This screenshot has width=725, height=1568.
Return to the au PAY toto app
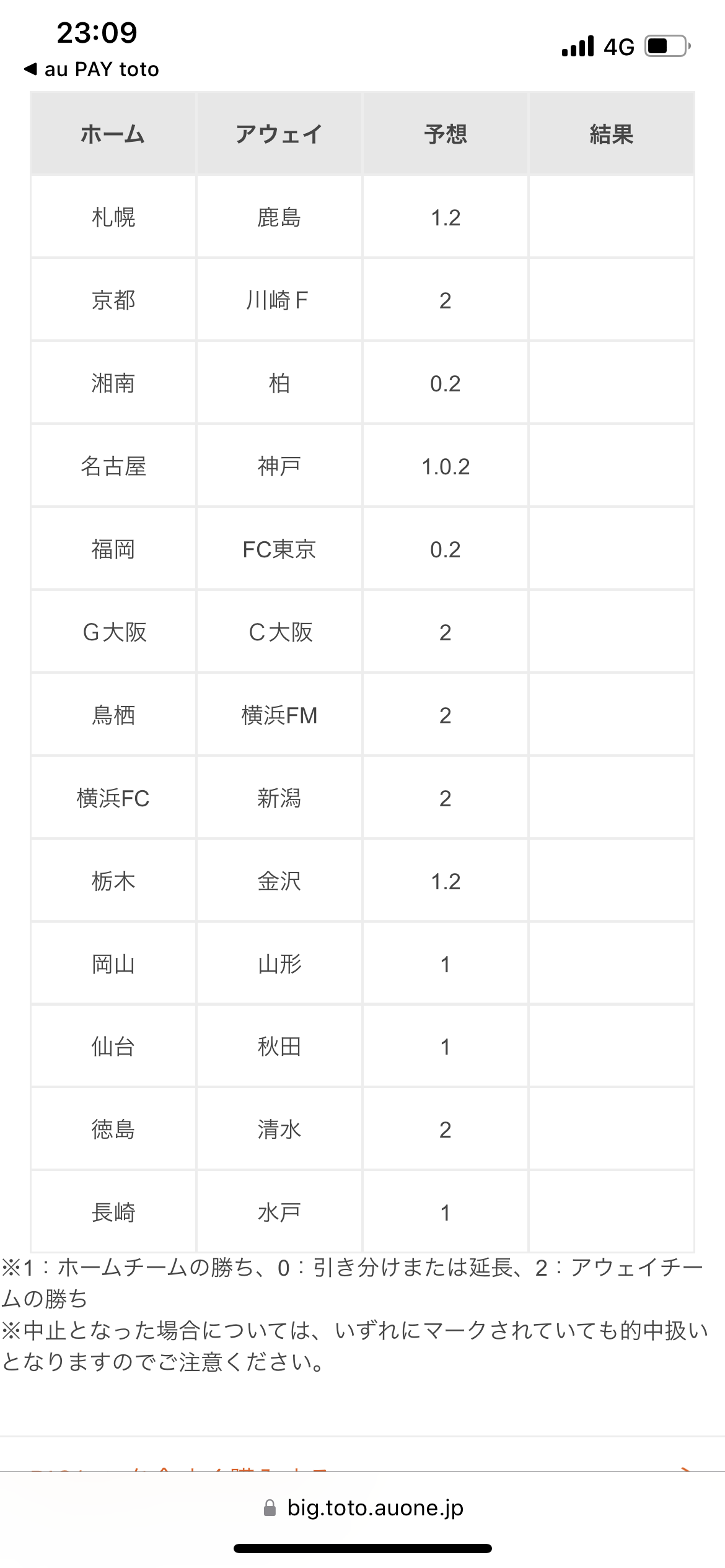point(92,69)
